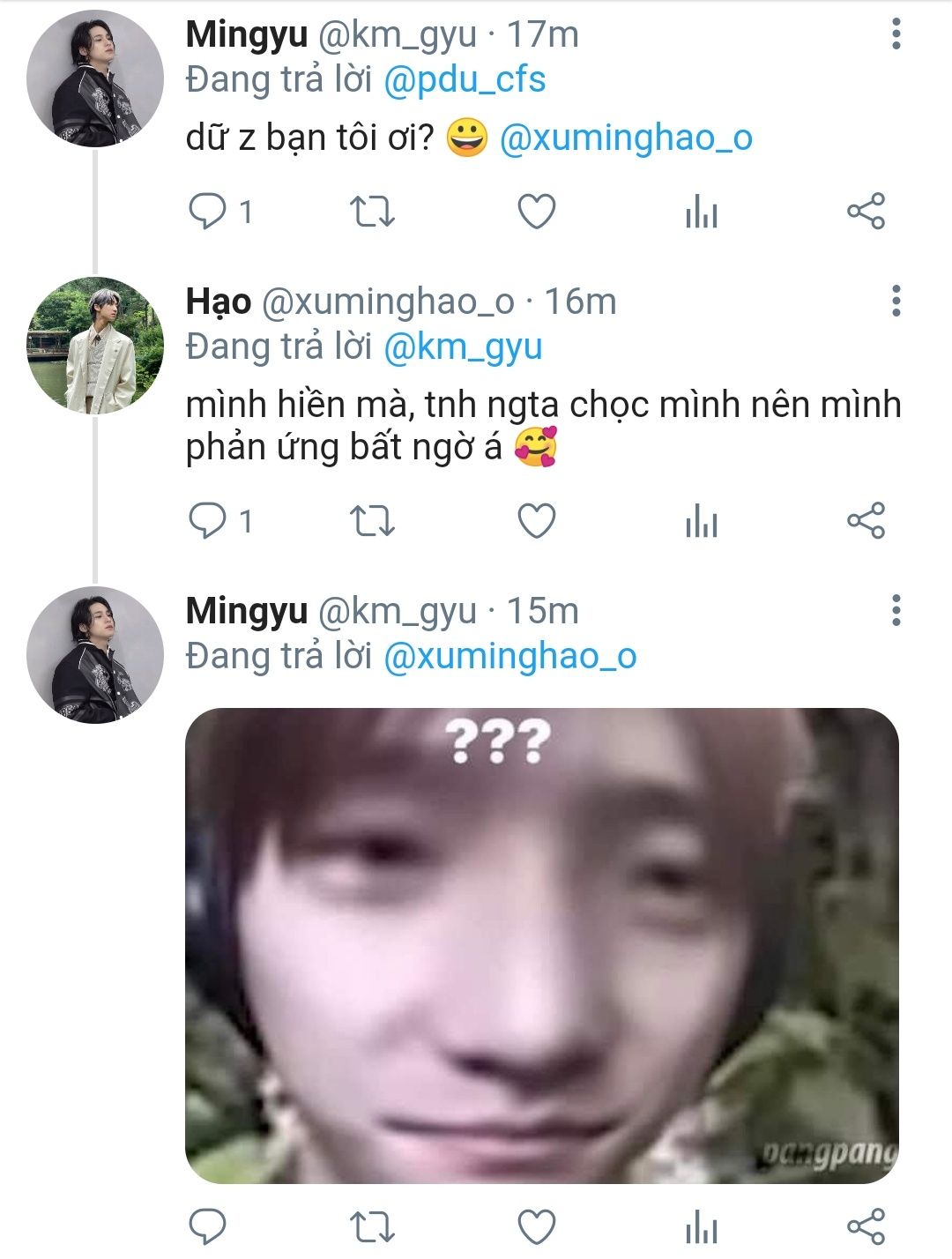Share Hạo's tweet
Screen dimensions: 952x1259
(x=866, y=521)
